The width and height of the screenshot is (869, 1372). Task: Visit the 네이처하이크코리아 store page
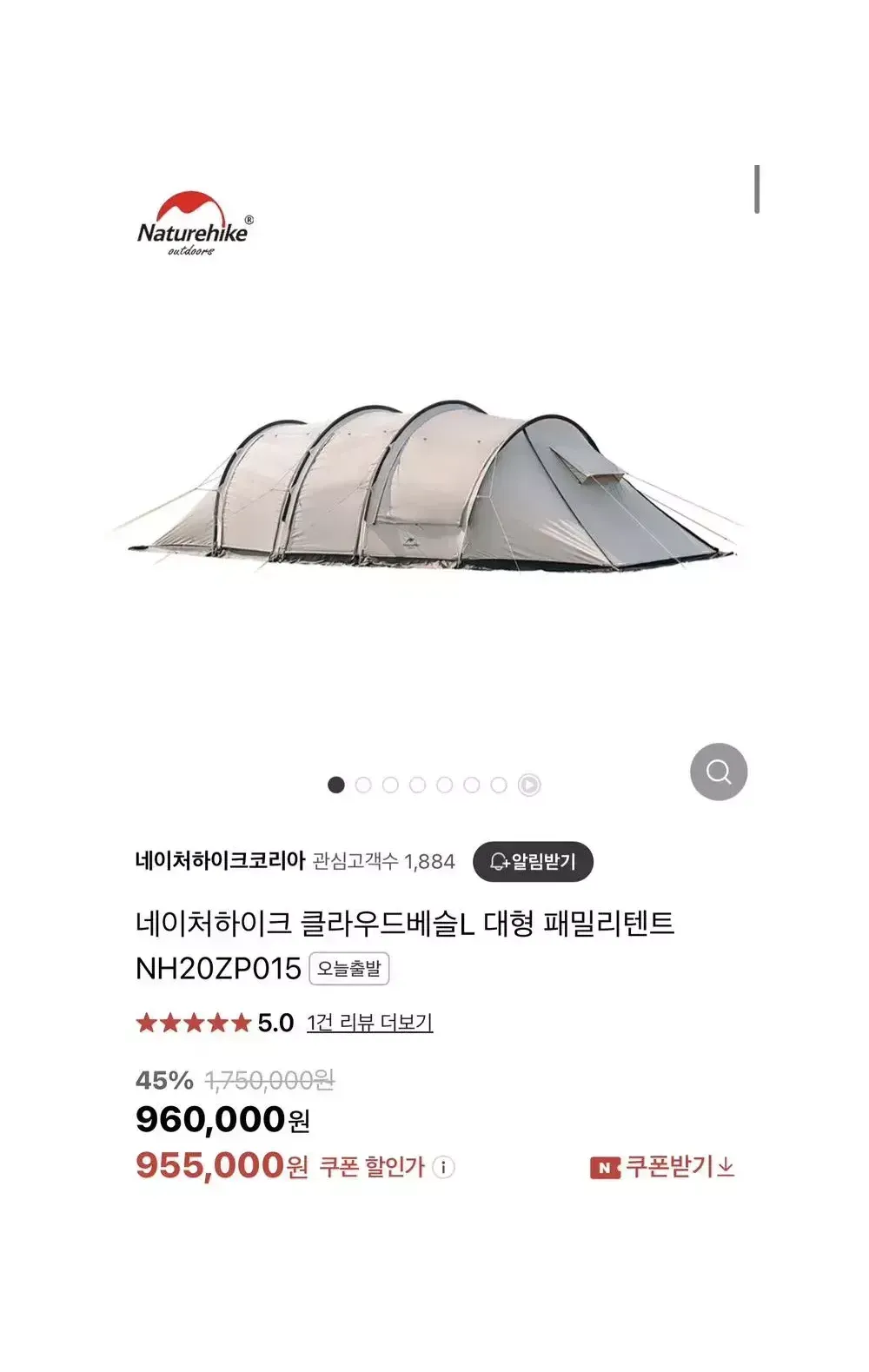tap(220, 861)
